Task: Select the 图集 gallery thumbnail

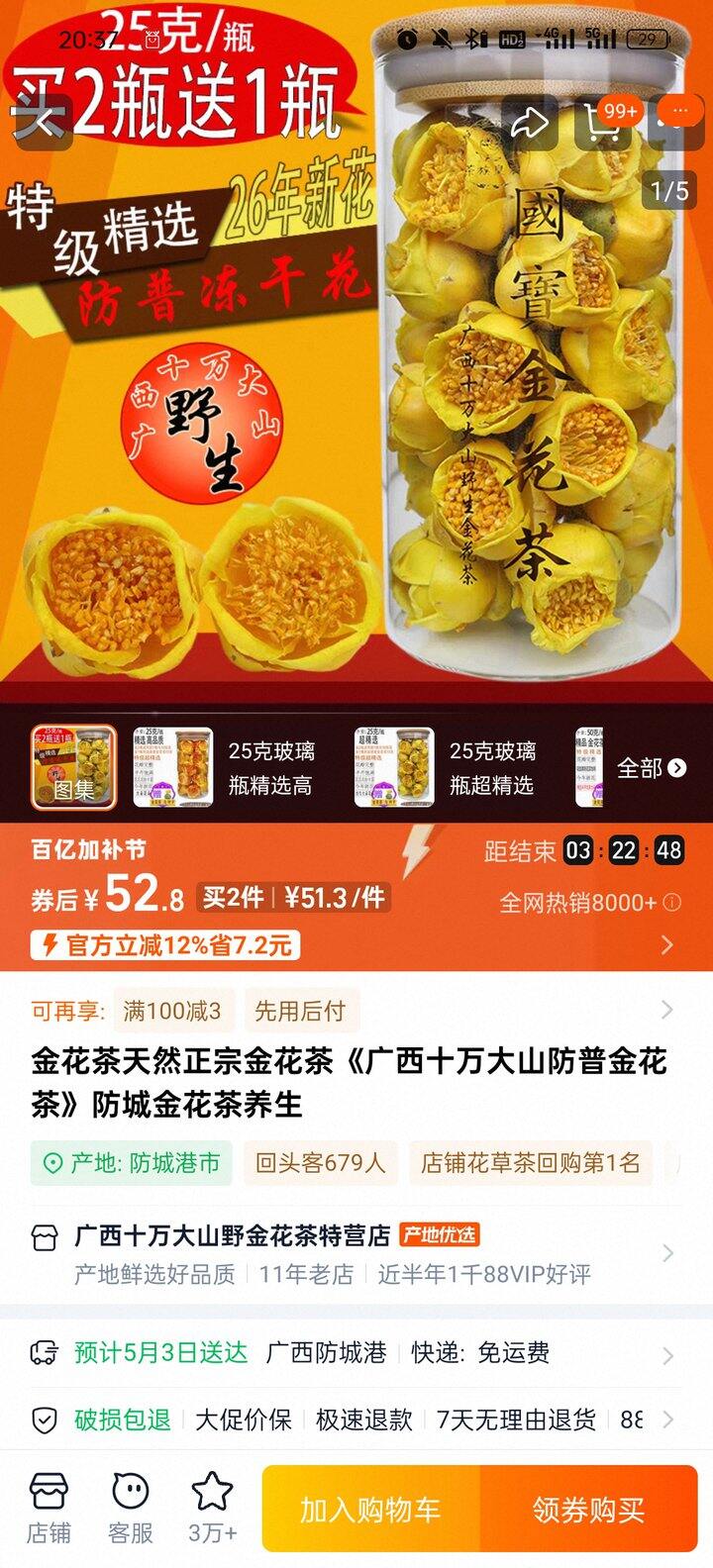Action: 73,767
